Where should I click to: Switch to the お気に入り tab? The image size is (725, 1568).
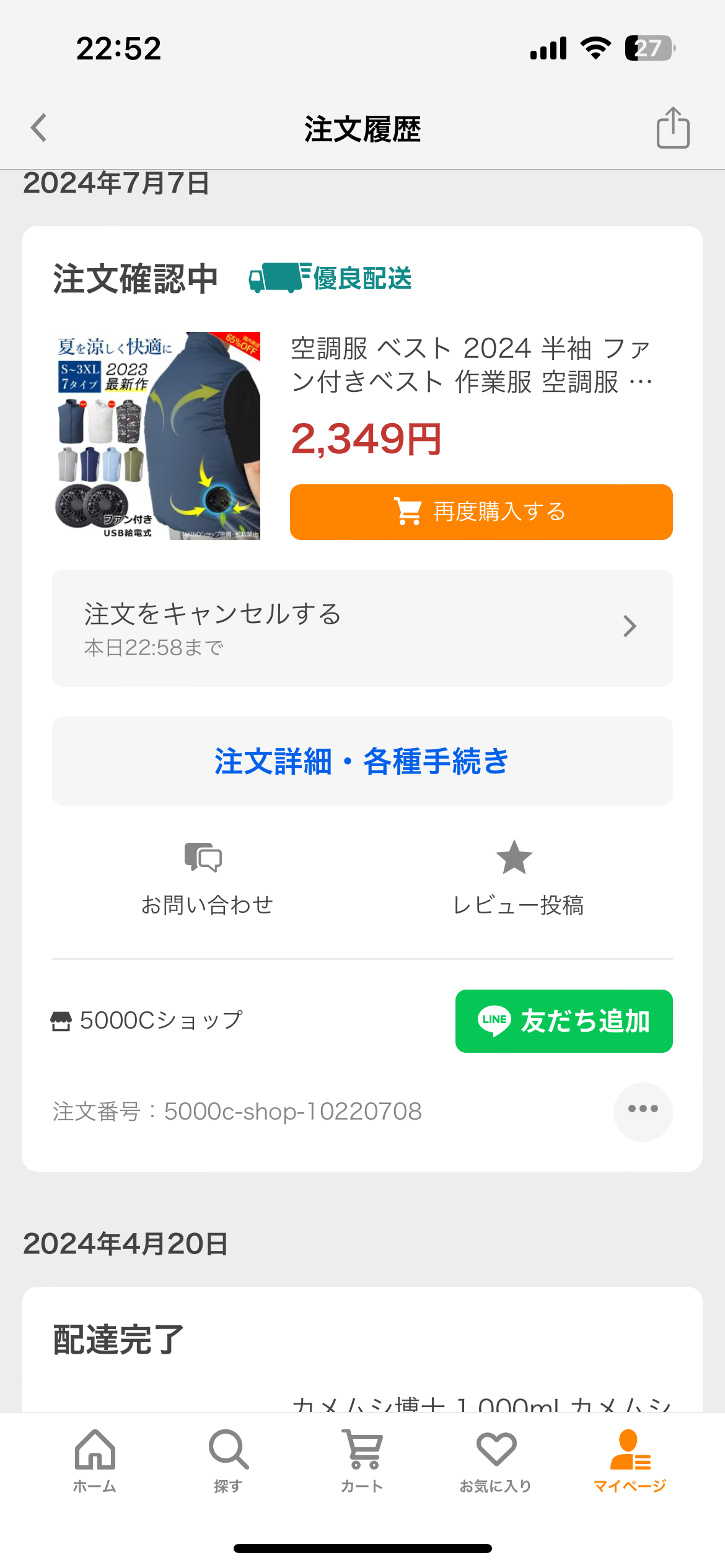[x=496, y=1461]
